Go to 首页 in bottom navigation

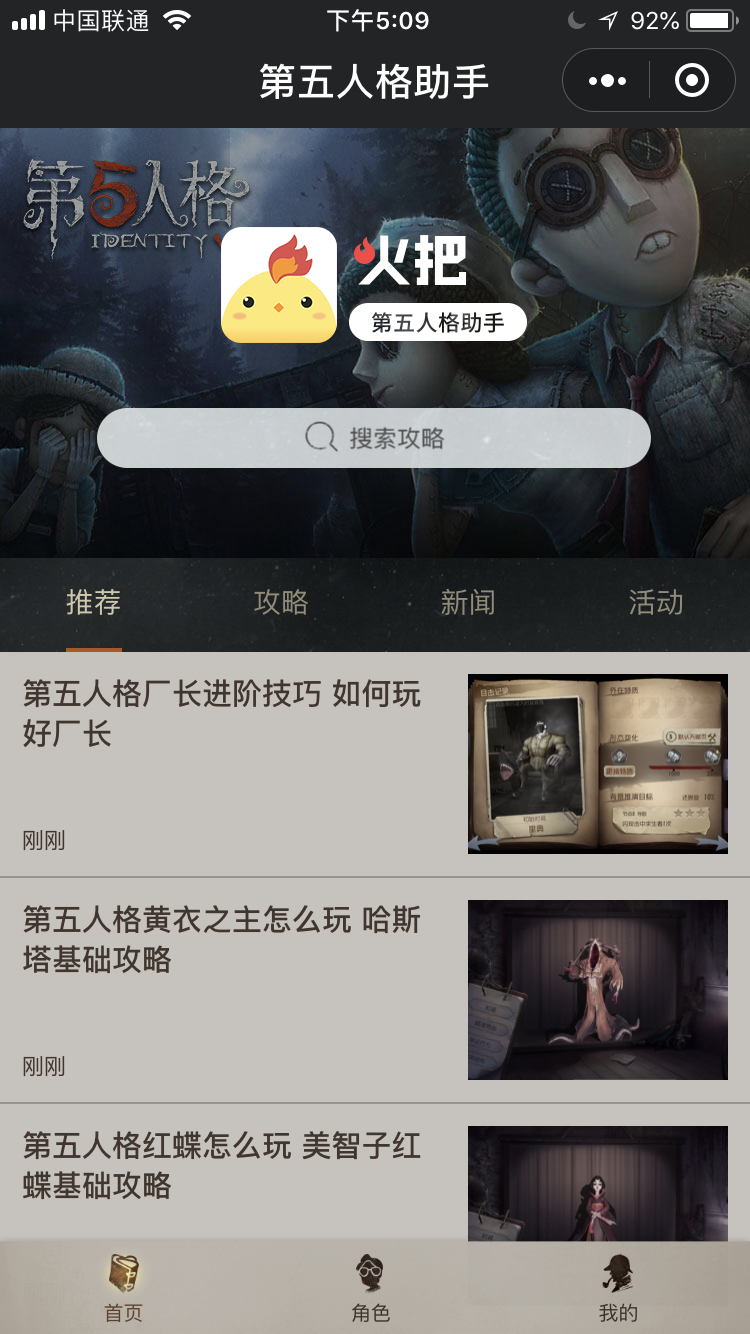pyautogui.click(x=124, y=1290)
